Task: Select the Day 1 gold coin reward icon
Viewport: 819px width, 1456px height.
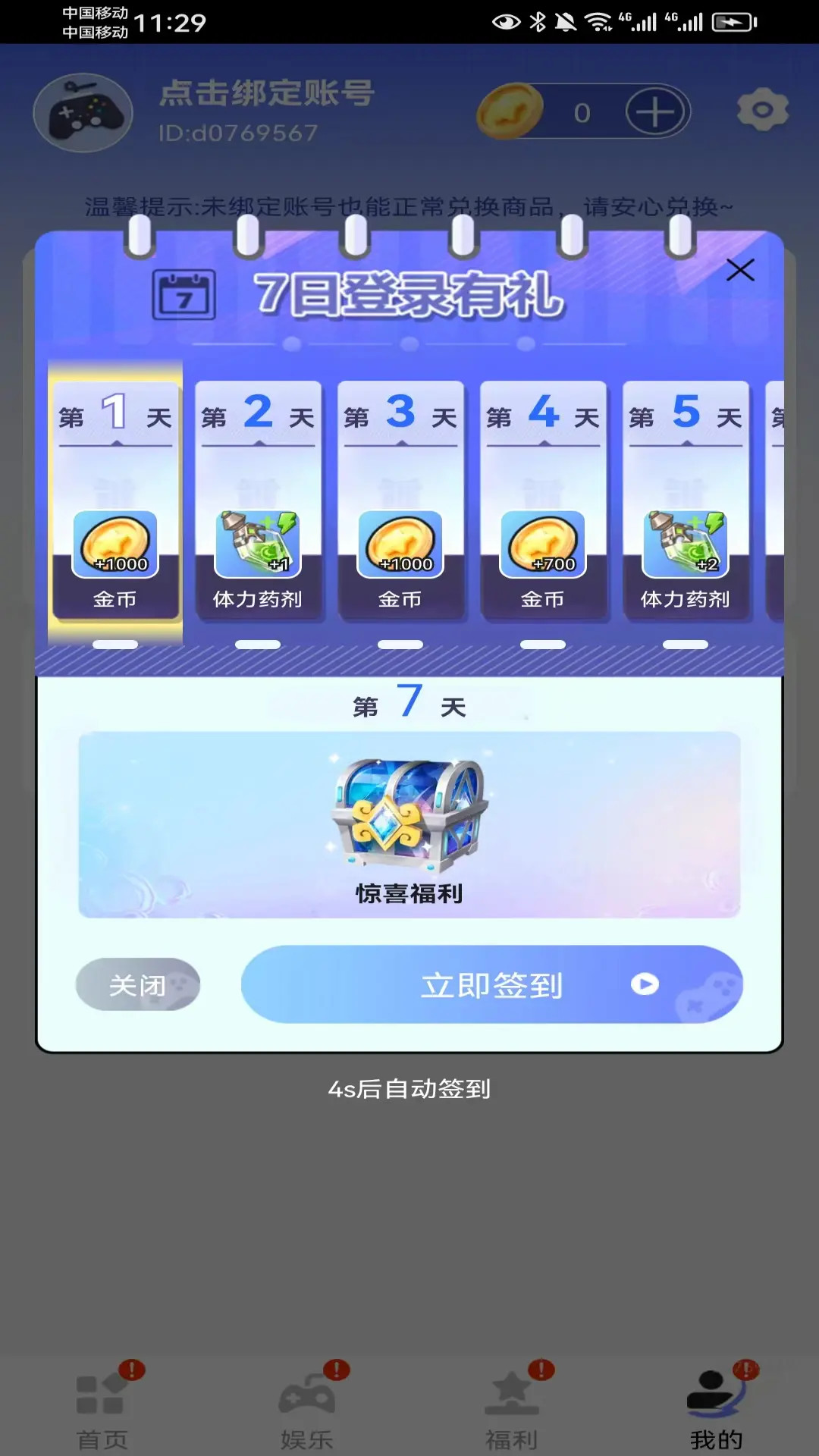Action: click(x=115, y=541)
